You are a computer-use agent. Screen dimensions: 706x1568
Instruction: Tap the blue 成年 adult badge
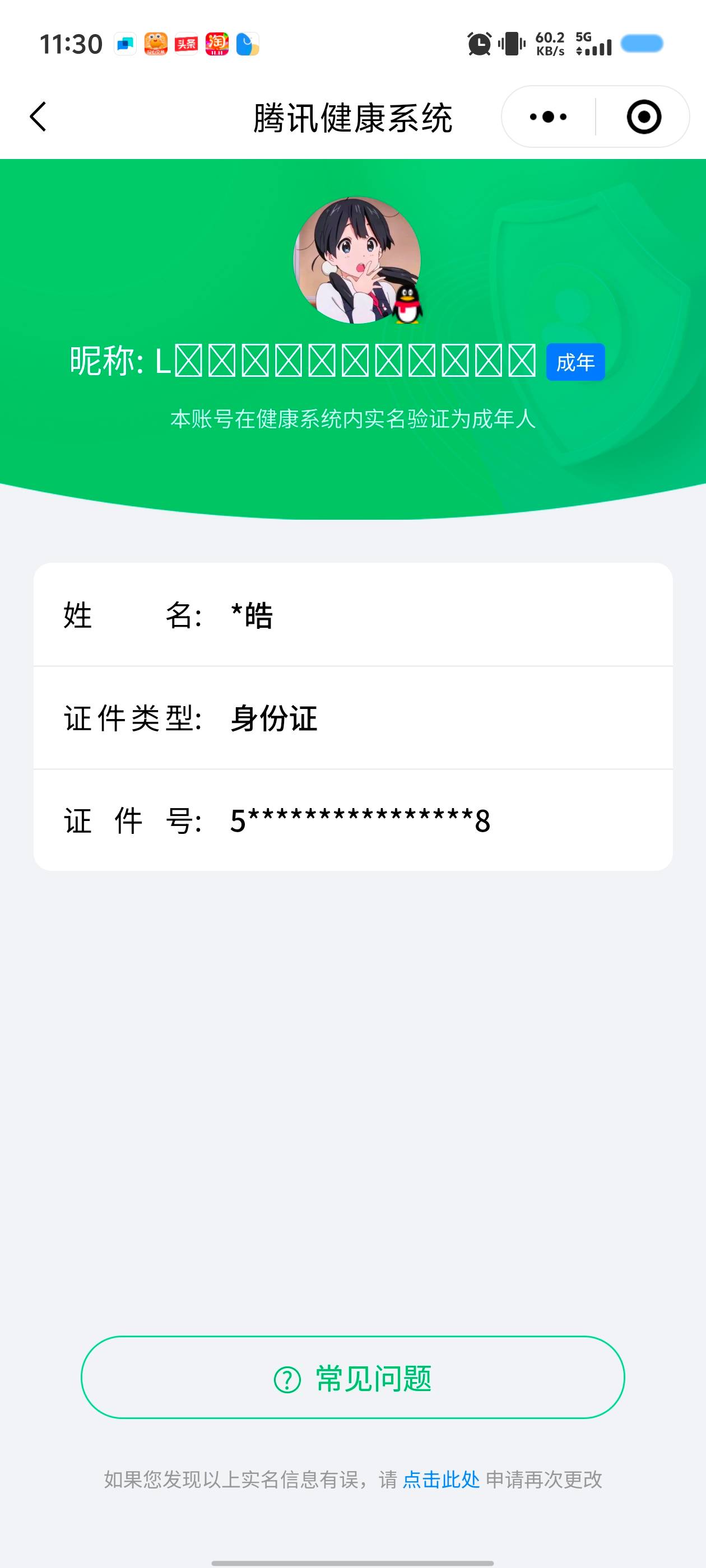[575, 363]
